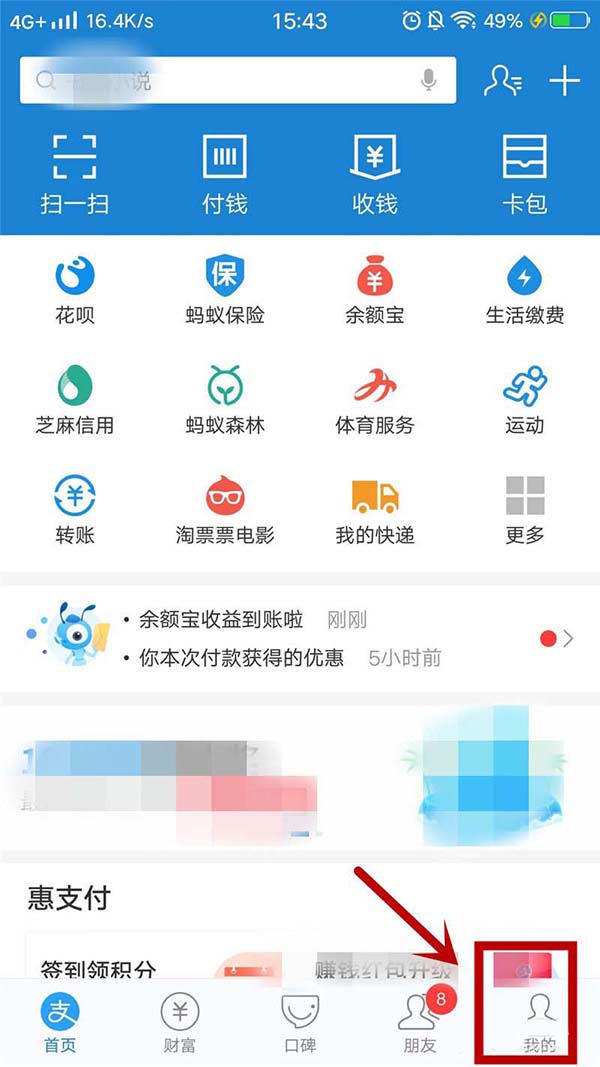Open the plus menu in the header
This screenshot has width=600, height=1067.
pyautogui.click(x=565, y=80)
